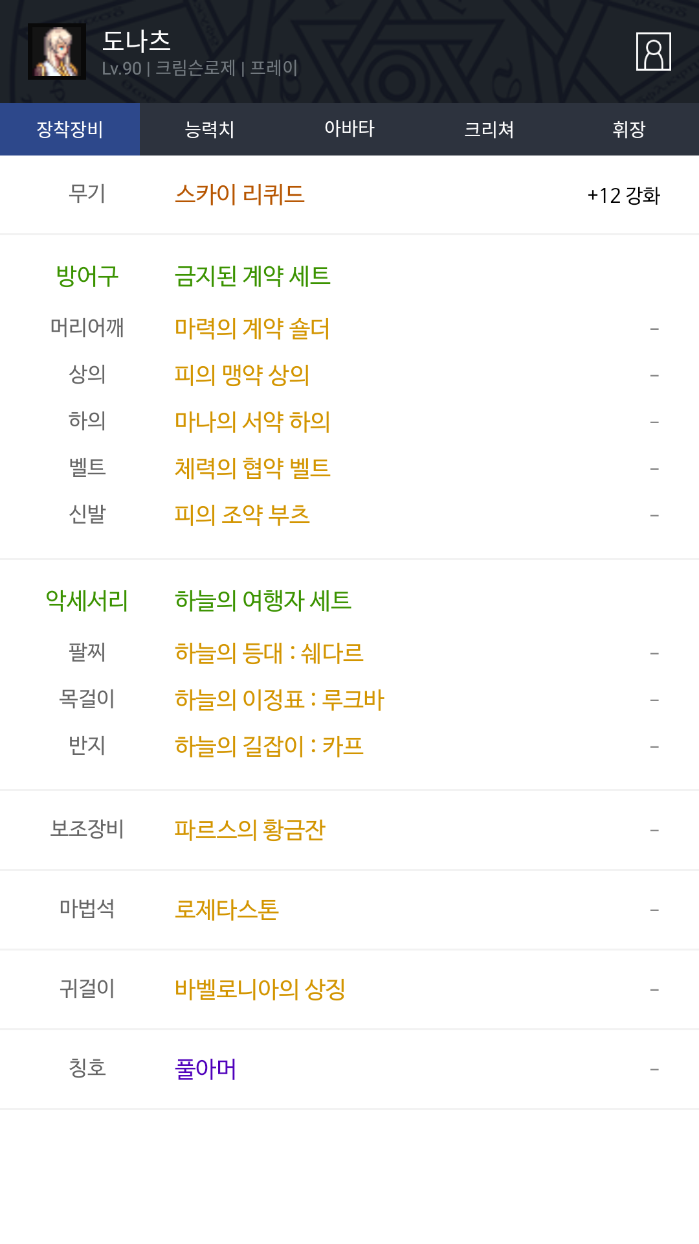This screenshot has height=1244, width=699.
Task: Open 피의 맹약 상의 item
Action: [x=242, y=375]
